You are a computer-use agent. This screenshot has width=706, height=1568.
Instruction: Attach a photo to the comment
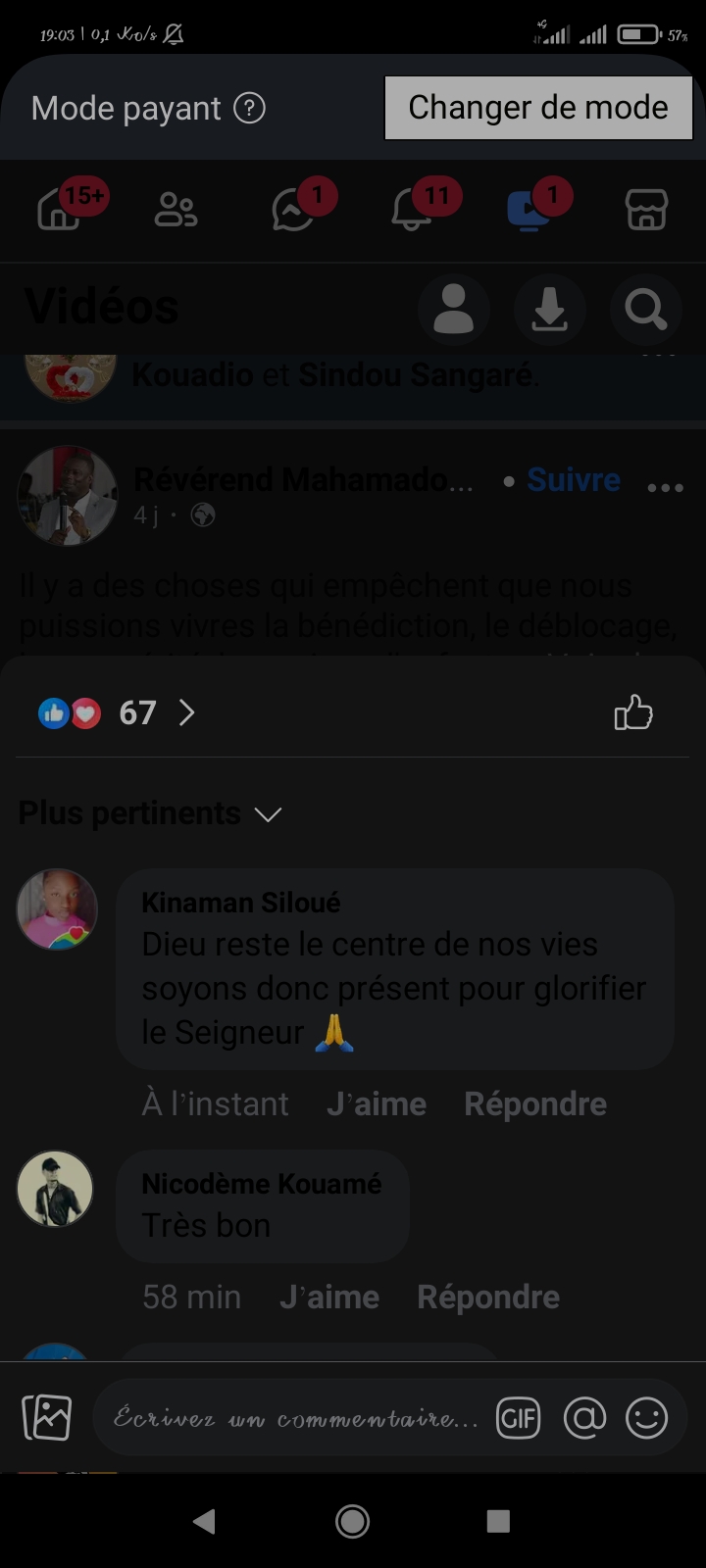point(47,1418)
